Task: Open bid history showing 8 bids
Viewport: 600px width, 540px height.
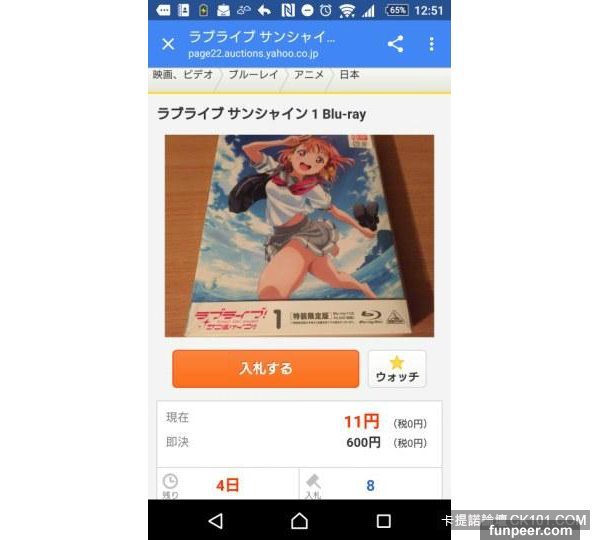Action: coord(369,485)
